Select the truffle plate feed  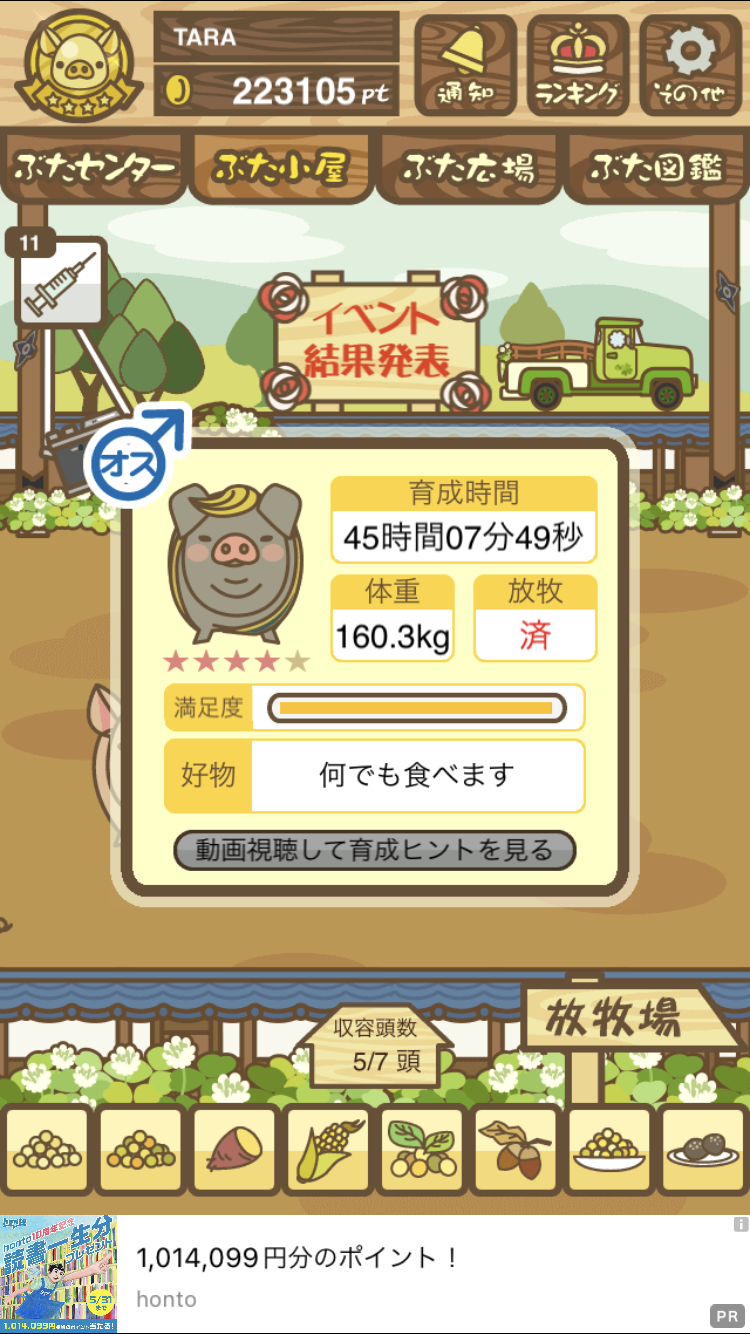pyautogui.click(x=703, y=1151)
